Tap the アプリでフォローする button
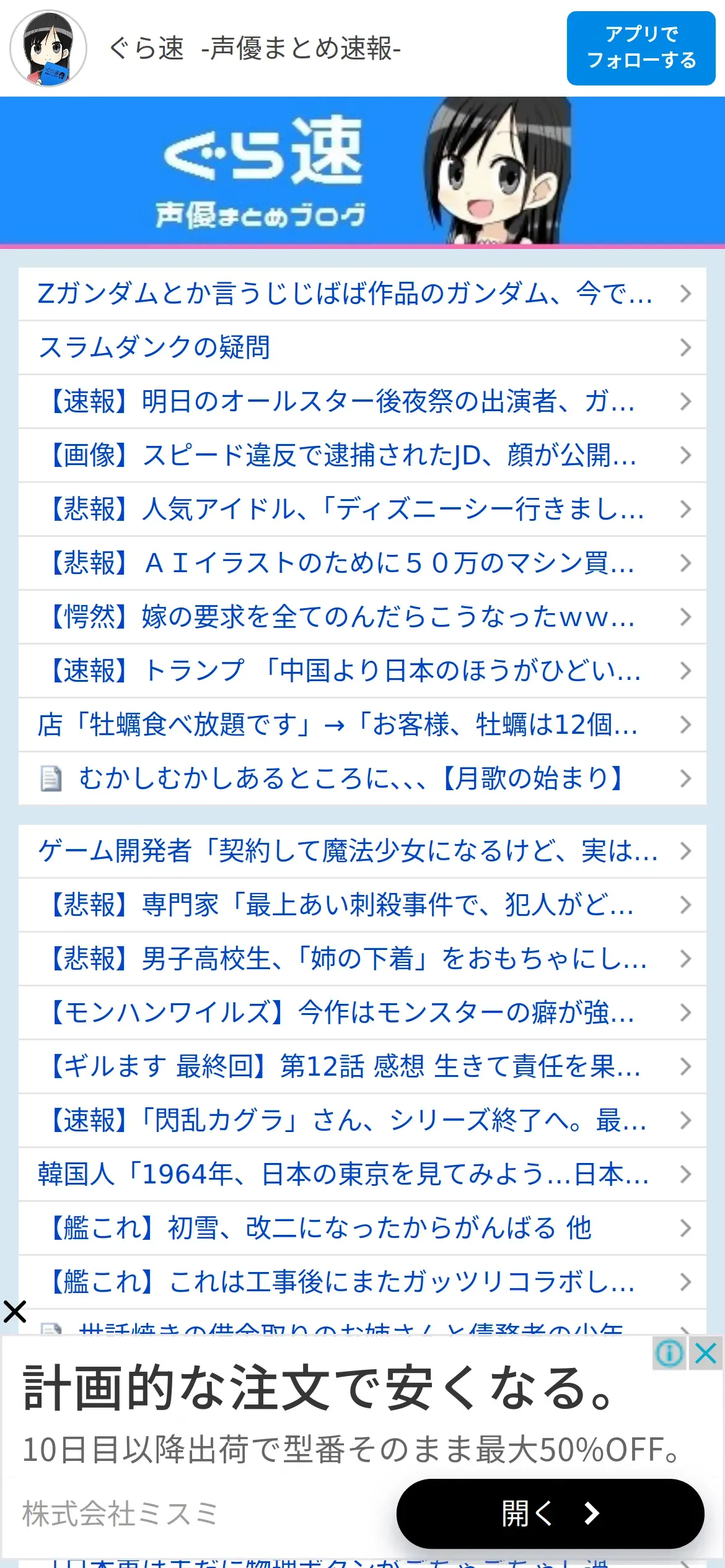Image resolution: width=725 pixels, height=1568 pixels. (x=641, y=48)
